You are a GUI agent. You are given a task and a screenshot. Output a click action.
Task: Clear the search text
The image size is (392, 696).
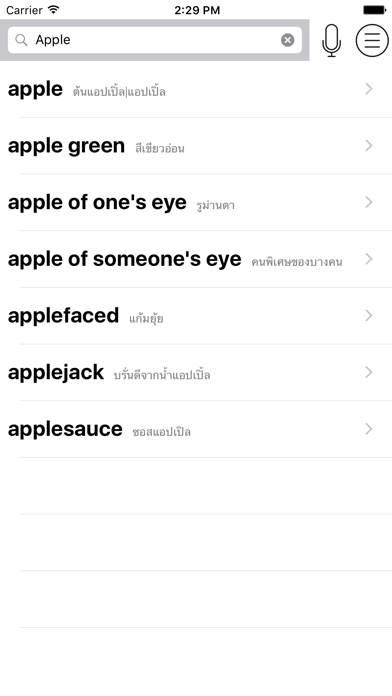(288, 40)
